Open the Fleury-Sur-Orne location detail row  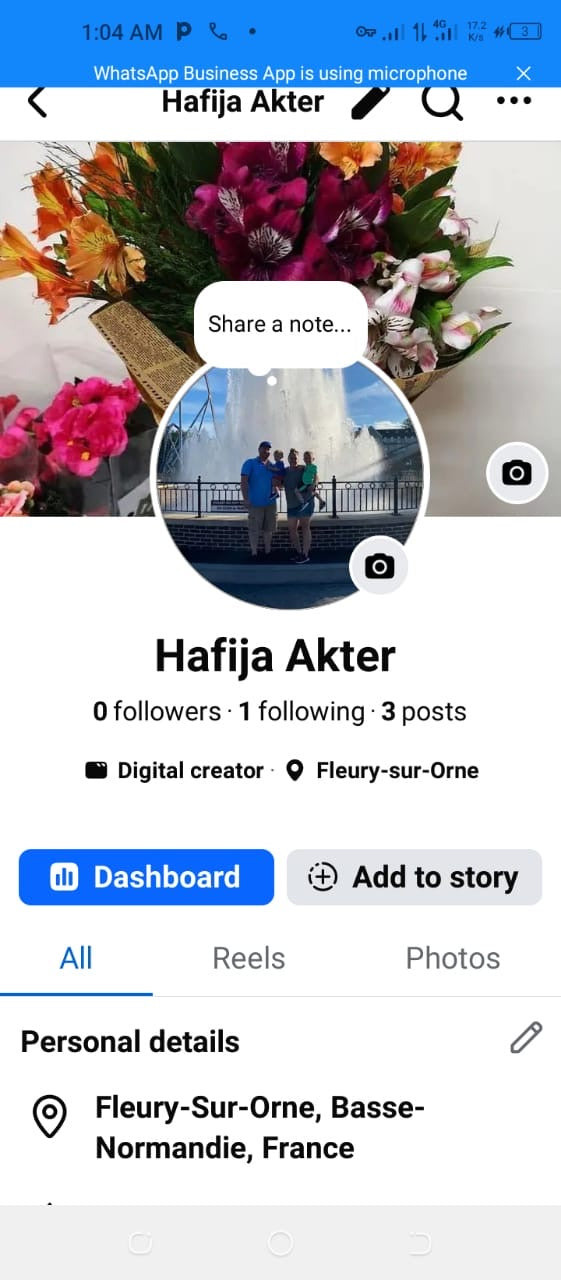point(280,1127)
